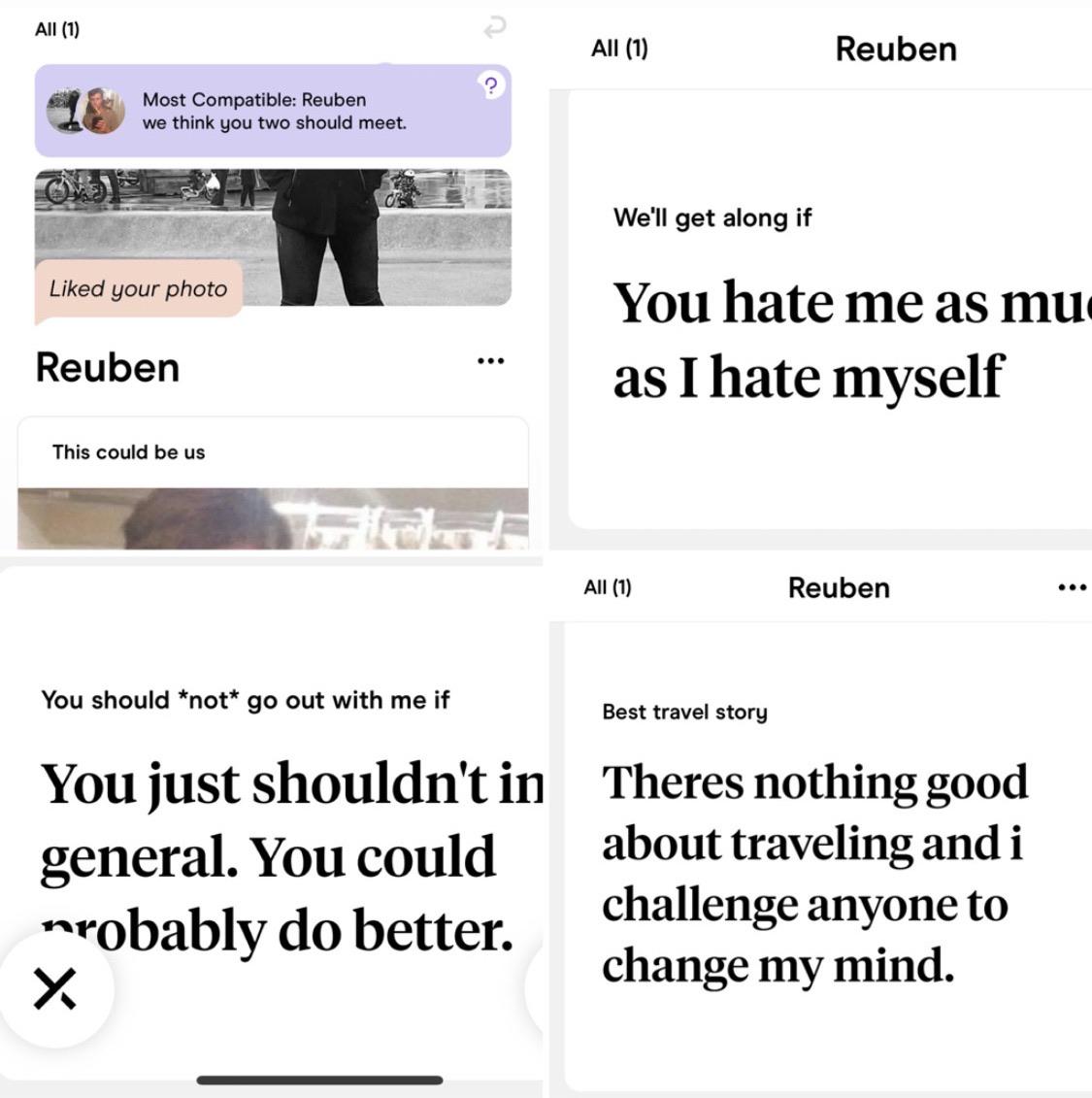Open the 'Most Compatible: Reuben' banner
The width and height of the screenshot is (1092, 1098).
tap(272, 110)
